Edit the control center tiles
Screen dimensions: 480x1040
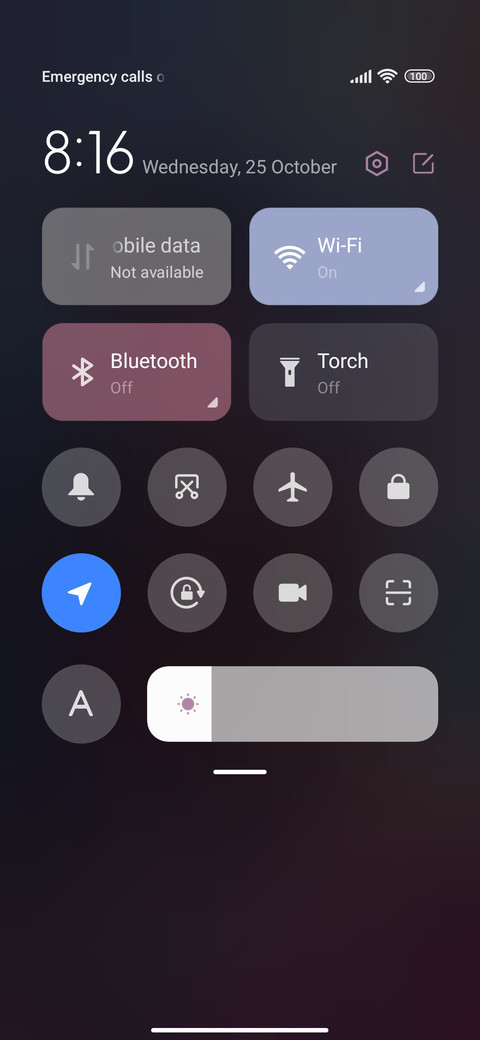[423, 163]
